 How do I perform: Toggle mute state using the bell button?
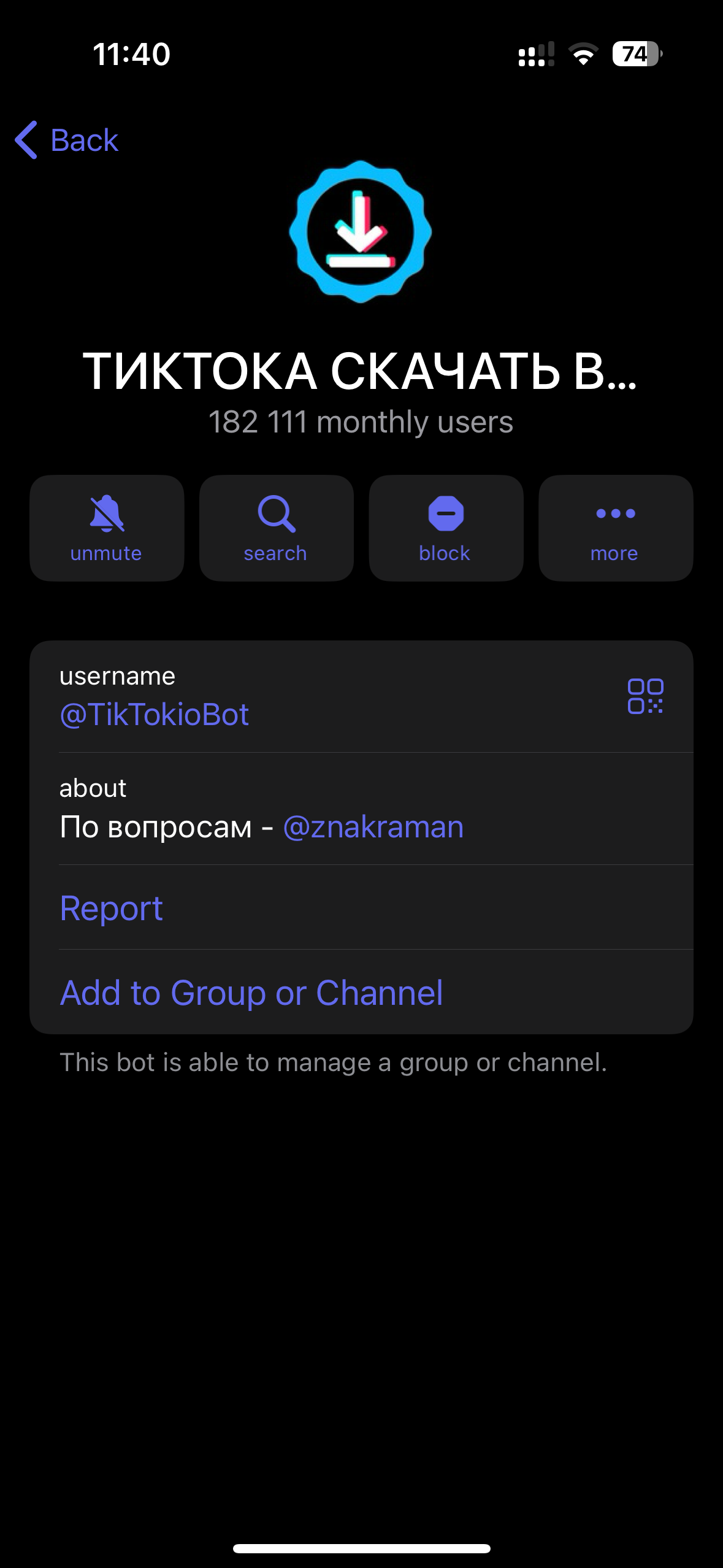pos(106,515)
